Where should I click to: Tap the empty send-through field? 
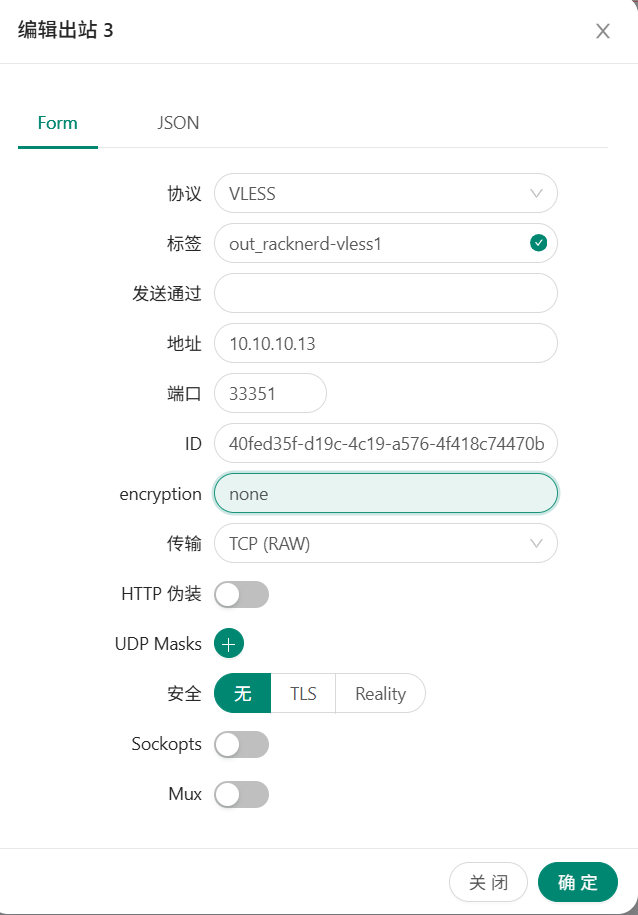tap(385, 293)
